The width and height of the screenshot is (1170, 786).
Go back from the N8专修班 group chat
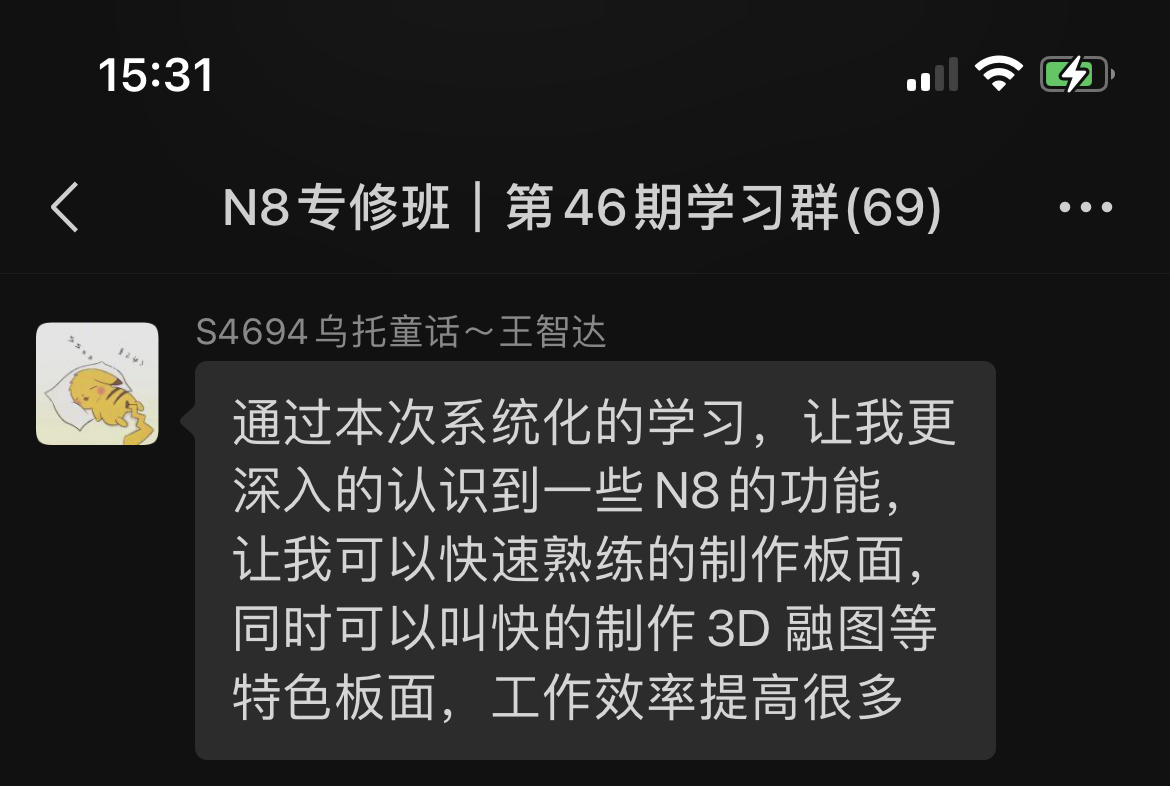[65, 208]
